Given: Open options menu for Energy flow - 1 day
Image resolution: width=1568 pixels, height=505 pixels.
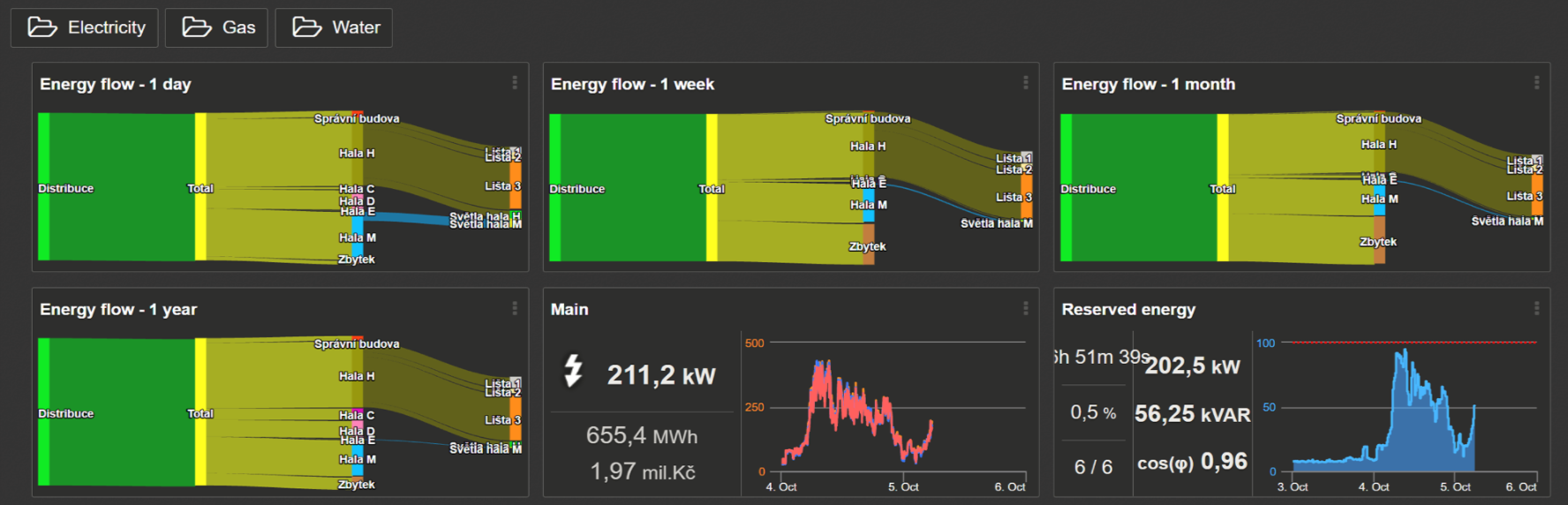Looking at the screenshot, I should pyautogui.click(x=515, y=82).
